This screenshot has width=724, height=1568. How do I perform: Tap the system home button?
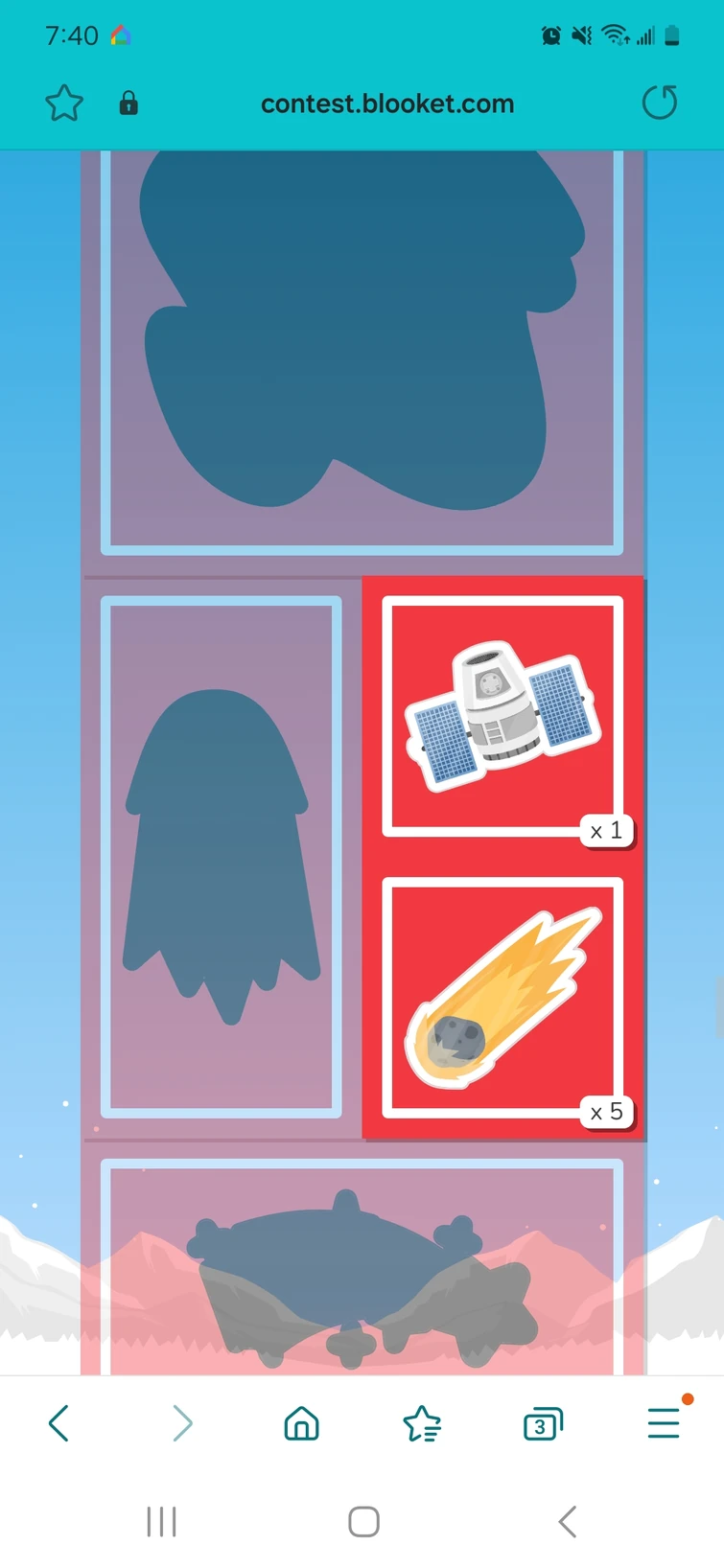tap(363, 1521)
